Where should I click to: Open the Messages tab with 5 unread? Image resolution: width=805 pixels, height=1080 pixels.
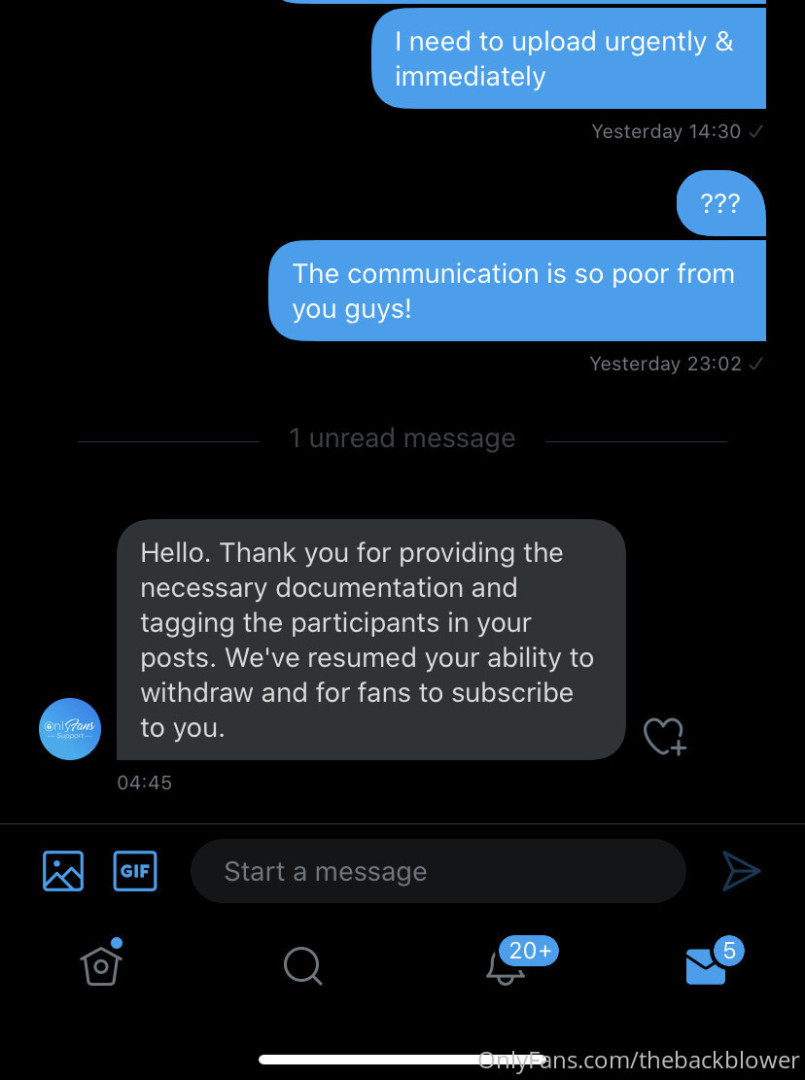pyautogui.click(x=706, y=966)
